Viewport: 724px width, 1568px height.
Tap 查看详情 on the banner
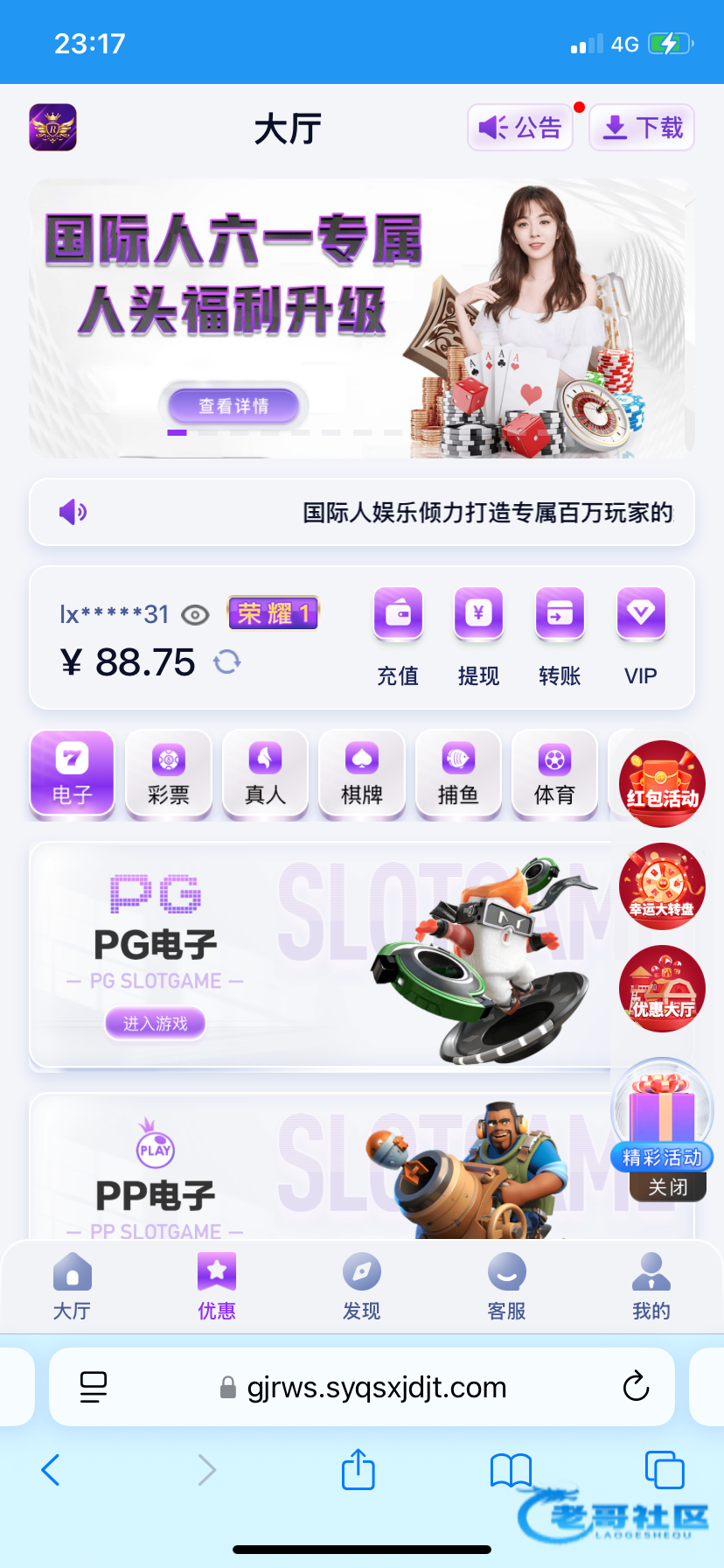(233, 406)
